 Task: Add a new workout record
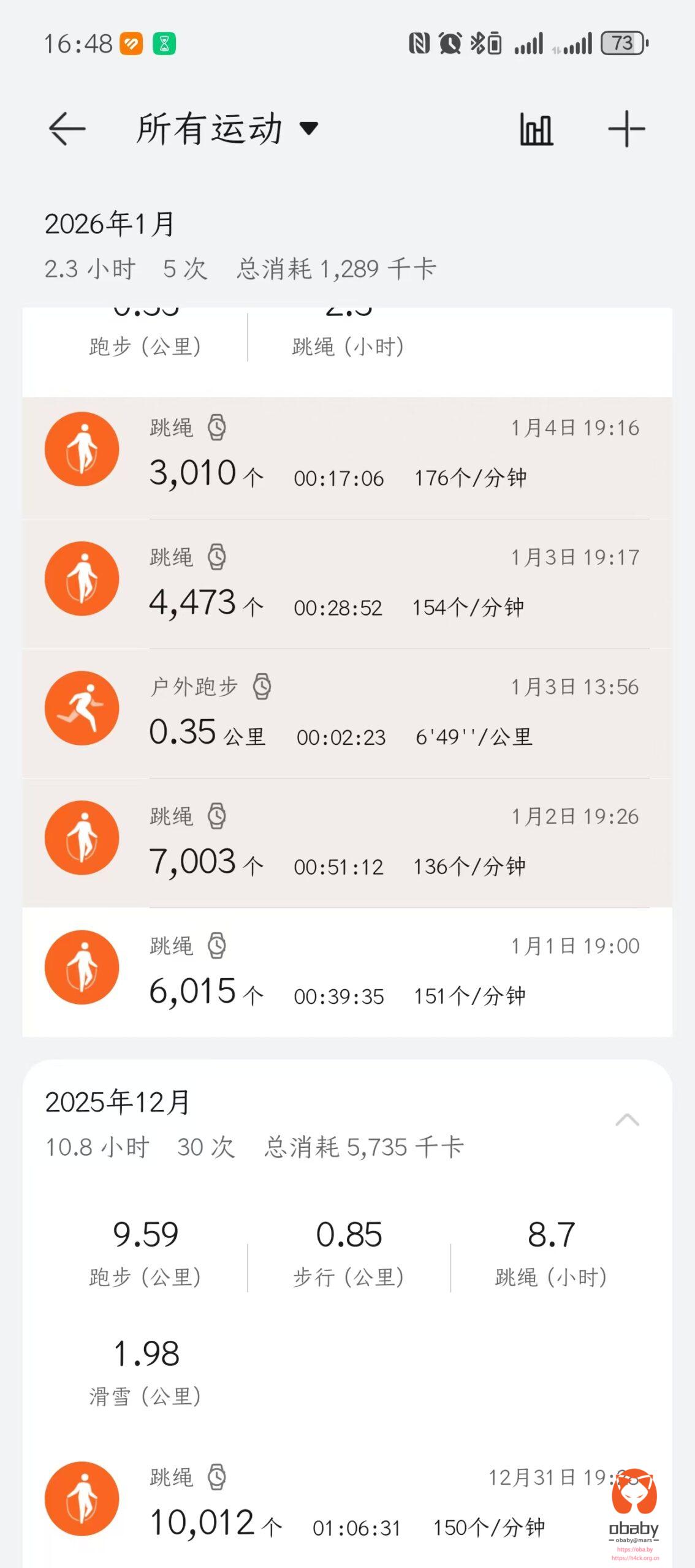pos(626,129)
